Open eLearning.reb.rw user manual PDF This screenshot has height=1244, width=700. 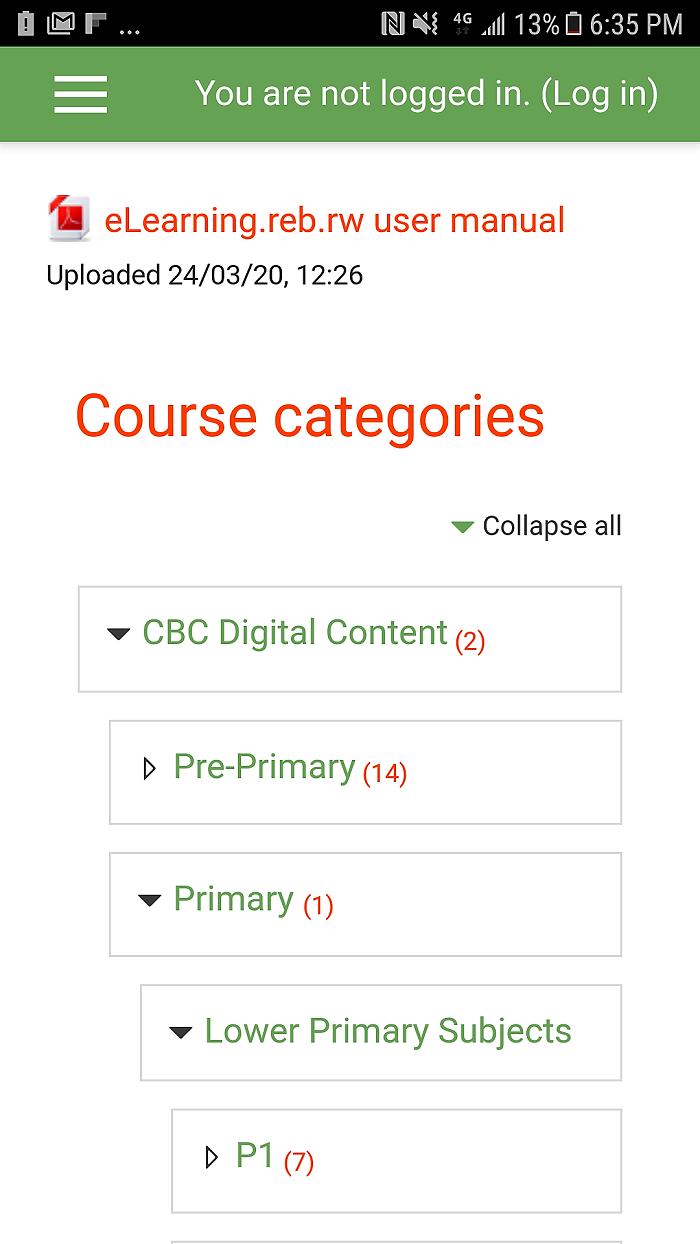pos(334,220)
